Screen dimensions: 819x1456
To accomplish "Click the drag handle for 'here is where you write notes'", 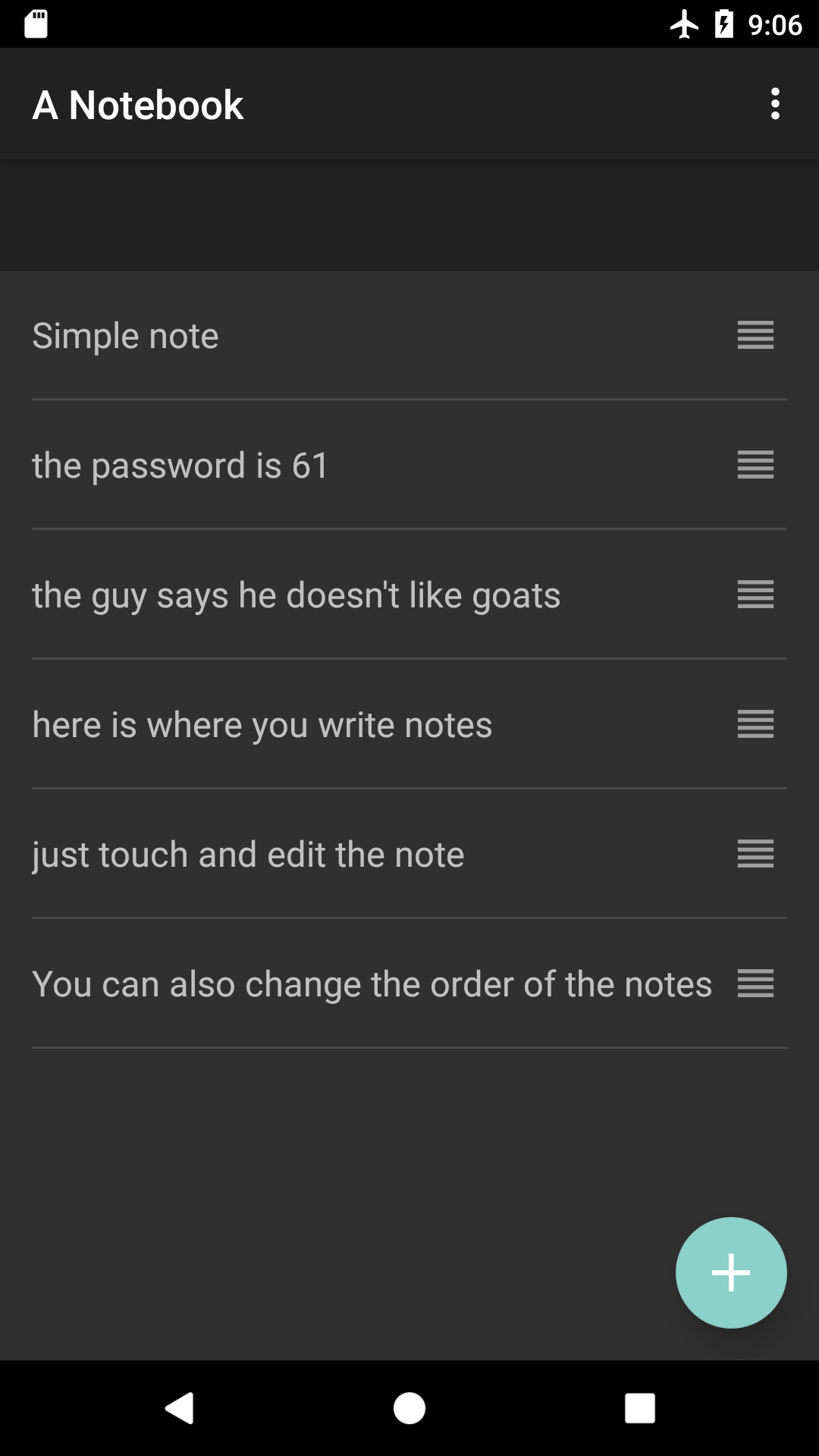I will pos(755,725).
